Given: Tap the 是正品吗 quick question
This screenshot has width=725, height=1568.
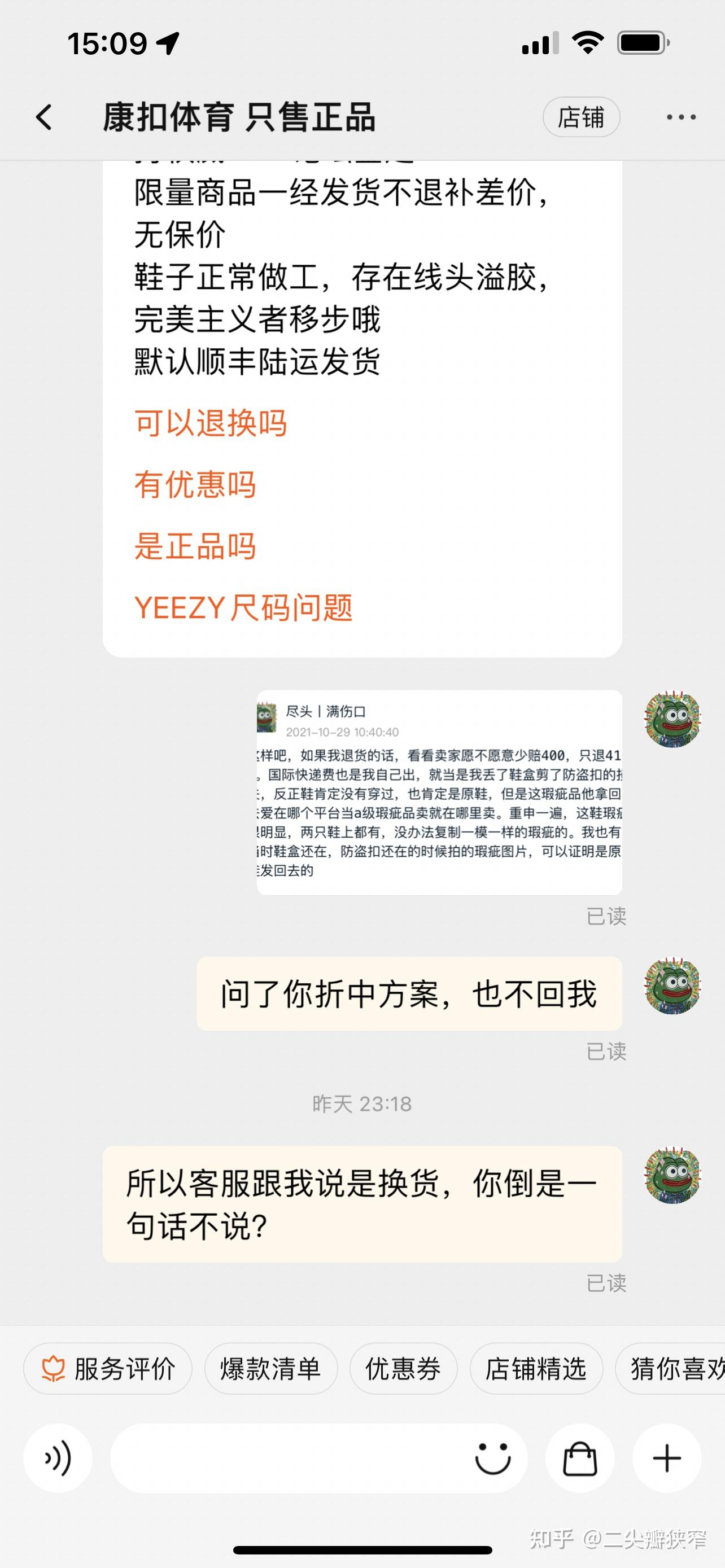Looking at the screenshot, I should pyautogui.click(x=195, y=546).
